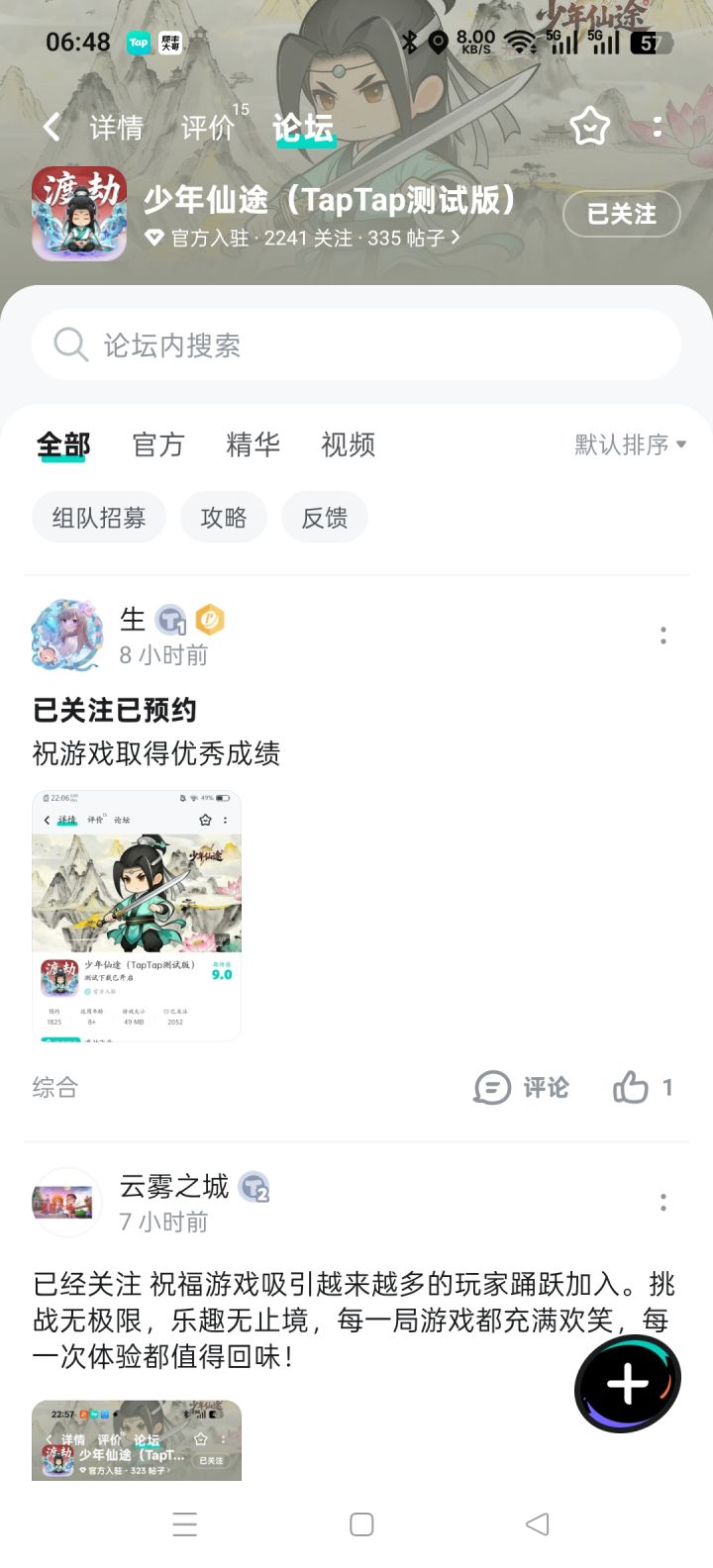The image size is (713, 1568).
Task: Toggle the 组队招募 filter chip
Action: click(x=98, y=517)
